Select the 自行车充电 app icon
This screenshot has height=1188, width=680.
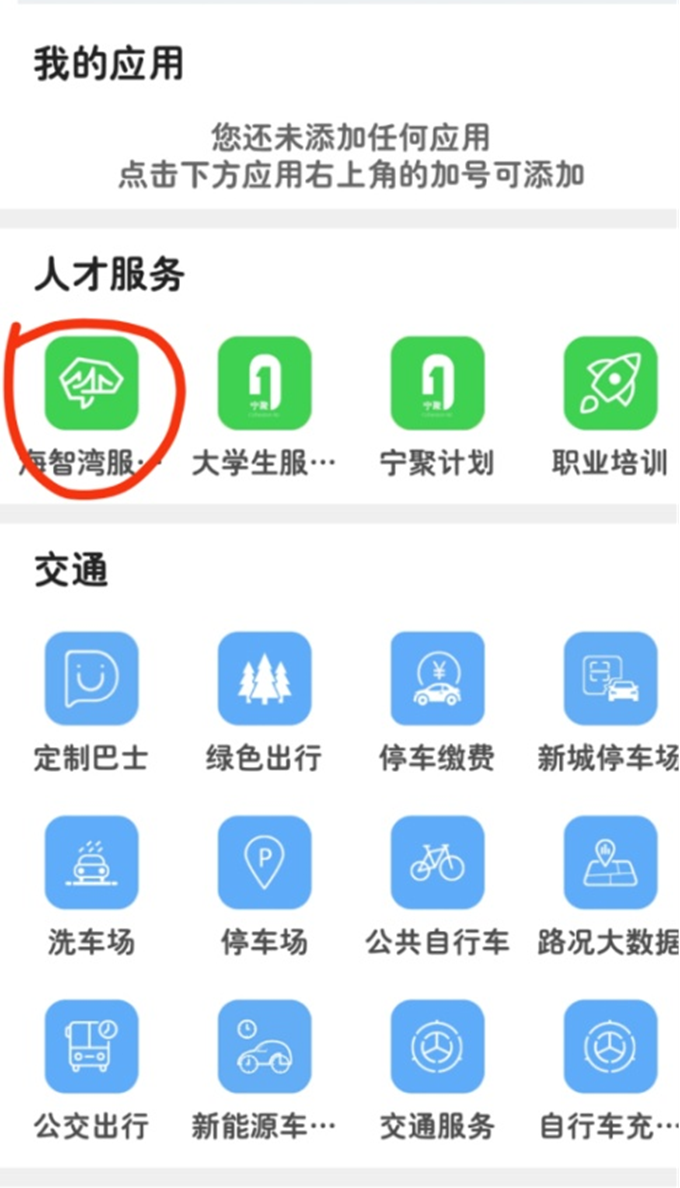(610, 1046)
